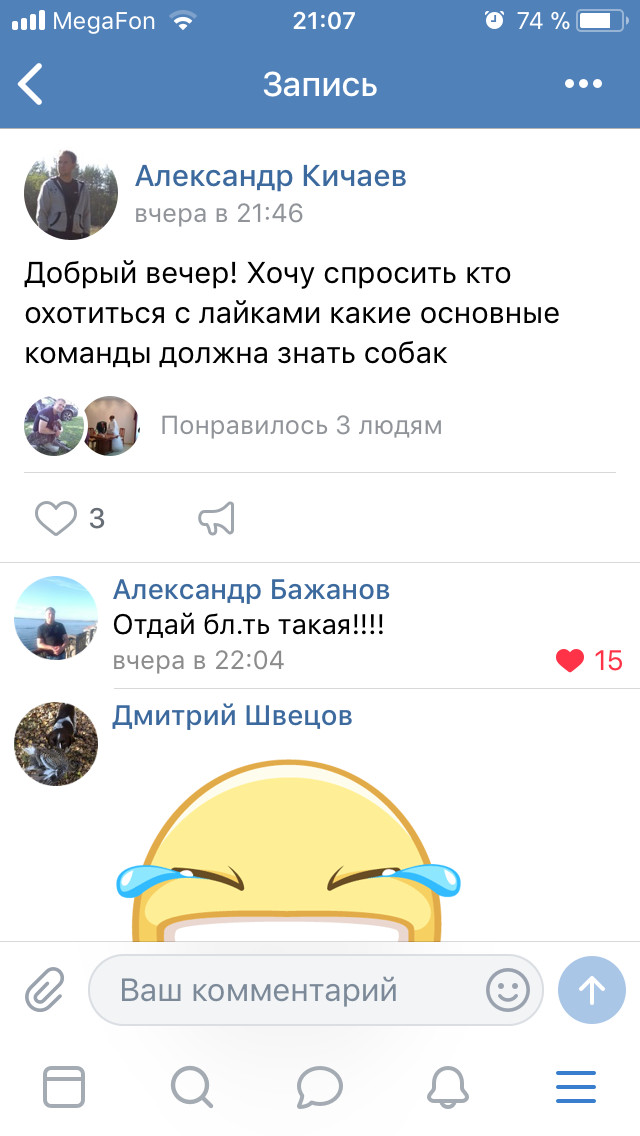
Task: Open Александр Бажанов's profile name
Action: tap(251, 589)
